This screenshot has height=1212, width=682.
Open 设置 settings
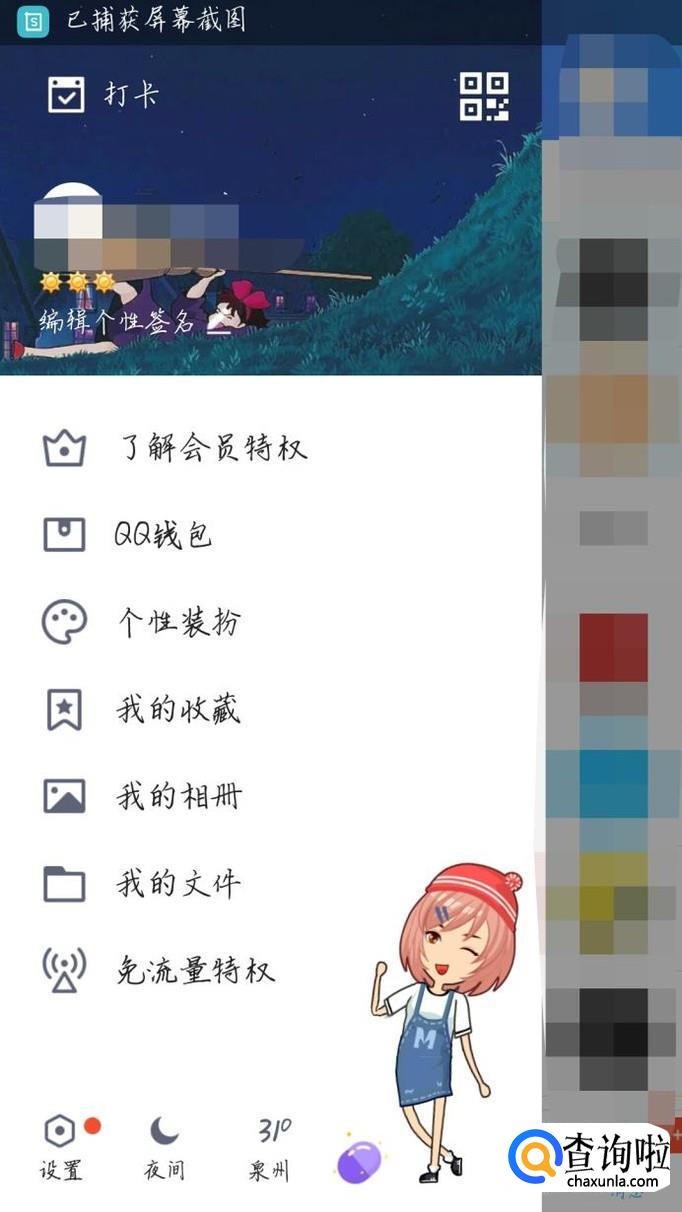pos(62,1148)
